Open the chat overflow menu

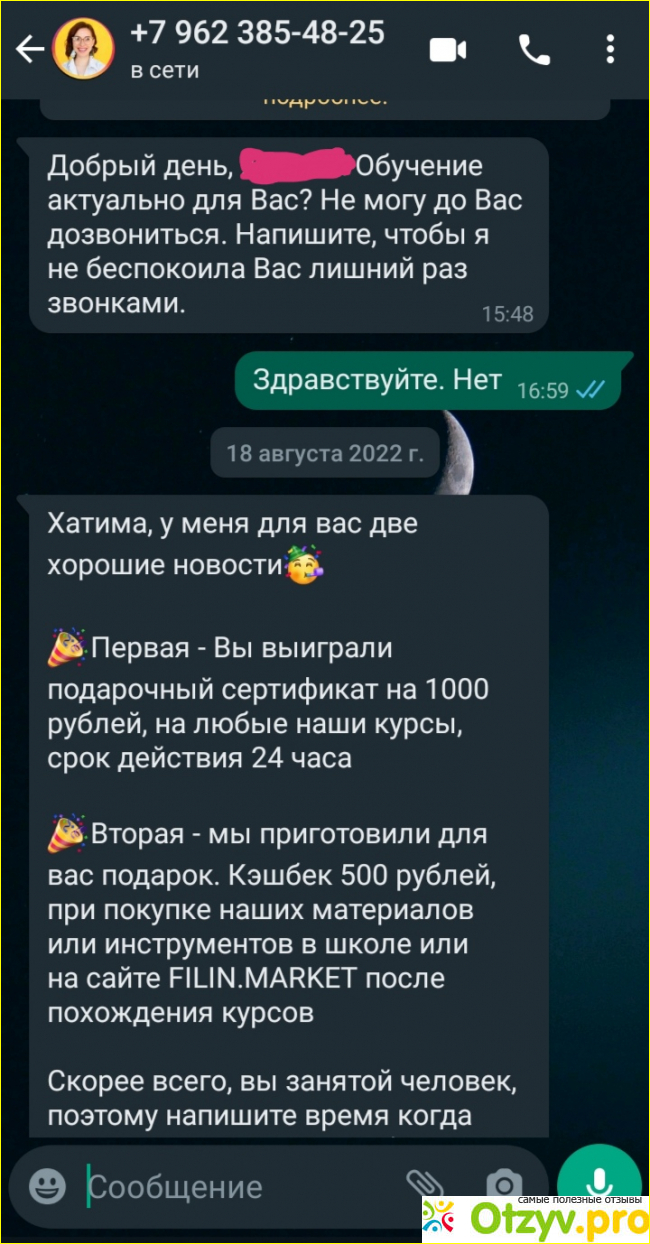point(611,49)
